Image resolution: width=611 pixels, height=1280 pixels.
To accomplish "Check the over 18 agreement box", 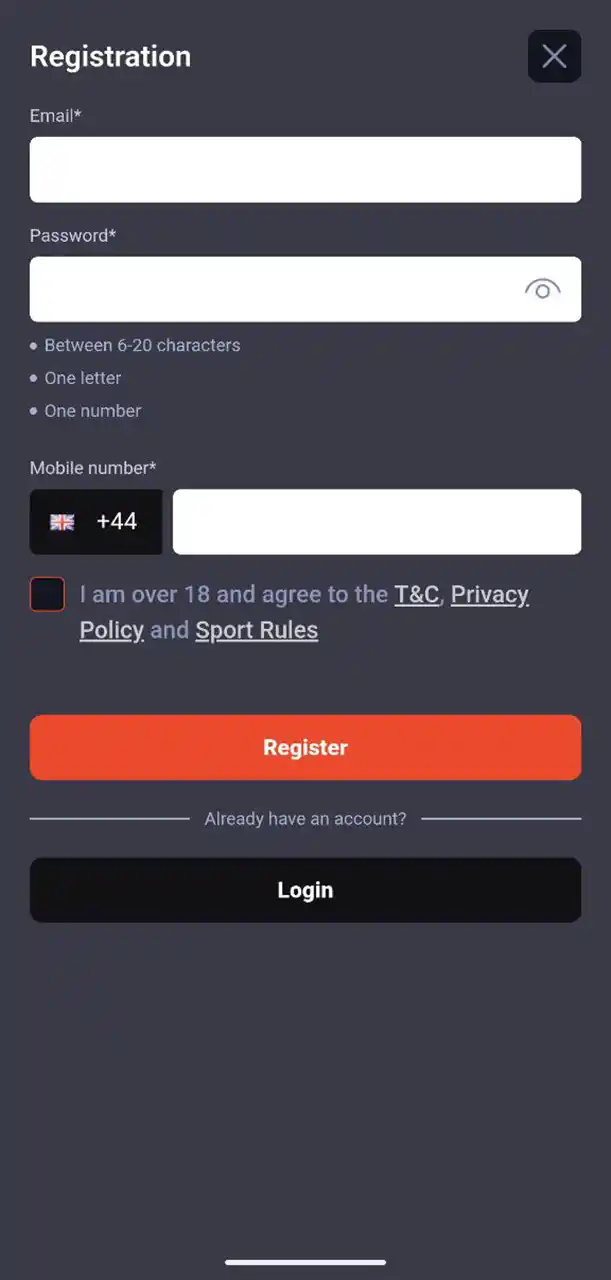I will tap(48, 594).
